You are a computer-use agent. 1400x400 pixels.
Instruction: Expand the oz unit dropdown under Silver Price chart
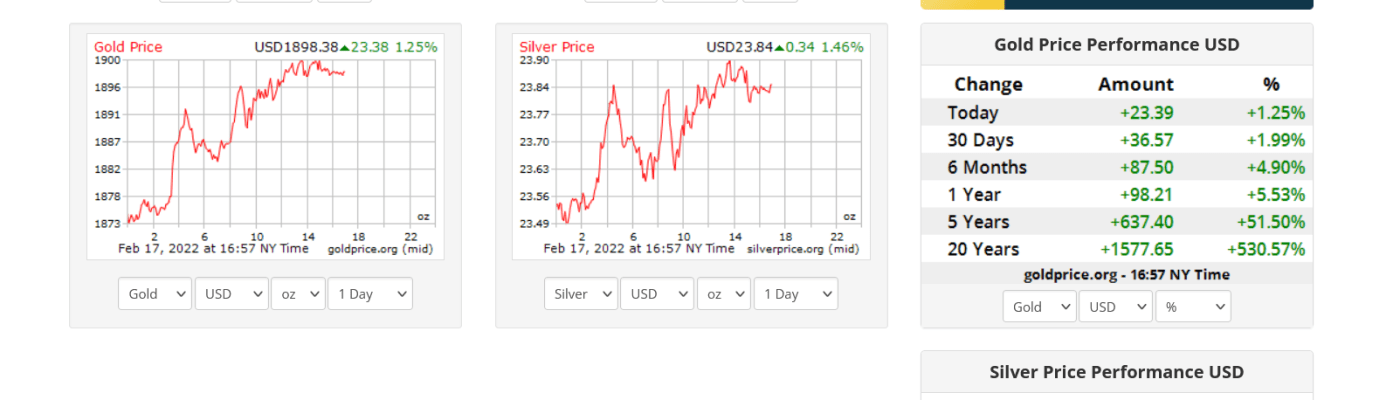coord(725,294)
